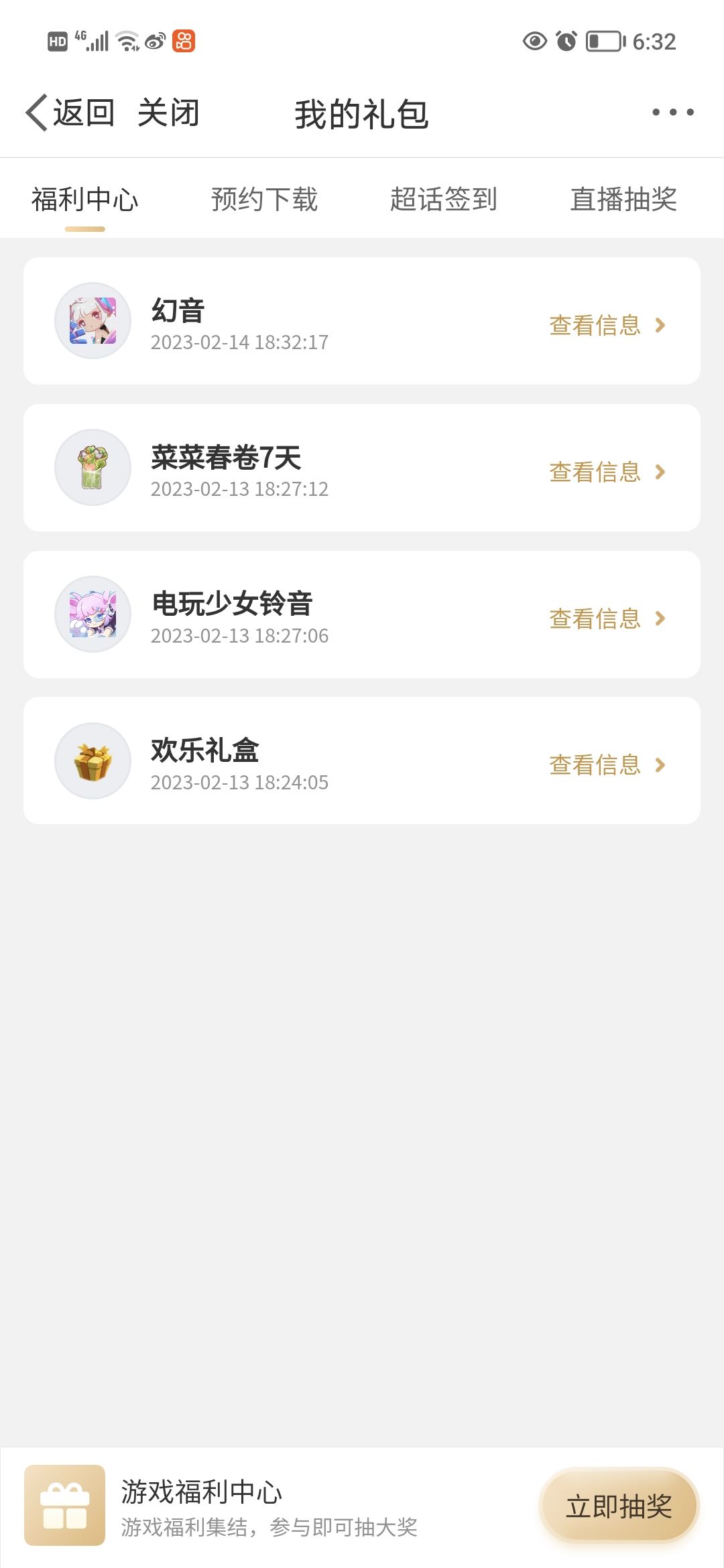The height and width of the screenshot is (1568, 724).
Task: Go back using the 返回 arrow
Action: (x=70, y=113)
